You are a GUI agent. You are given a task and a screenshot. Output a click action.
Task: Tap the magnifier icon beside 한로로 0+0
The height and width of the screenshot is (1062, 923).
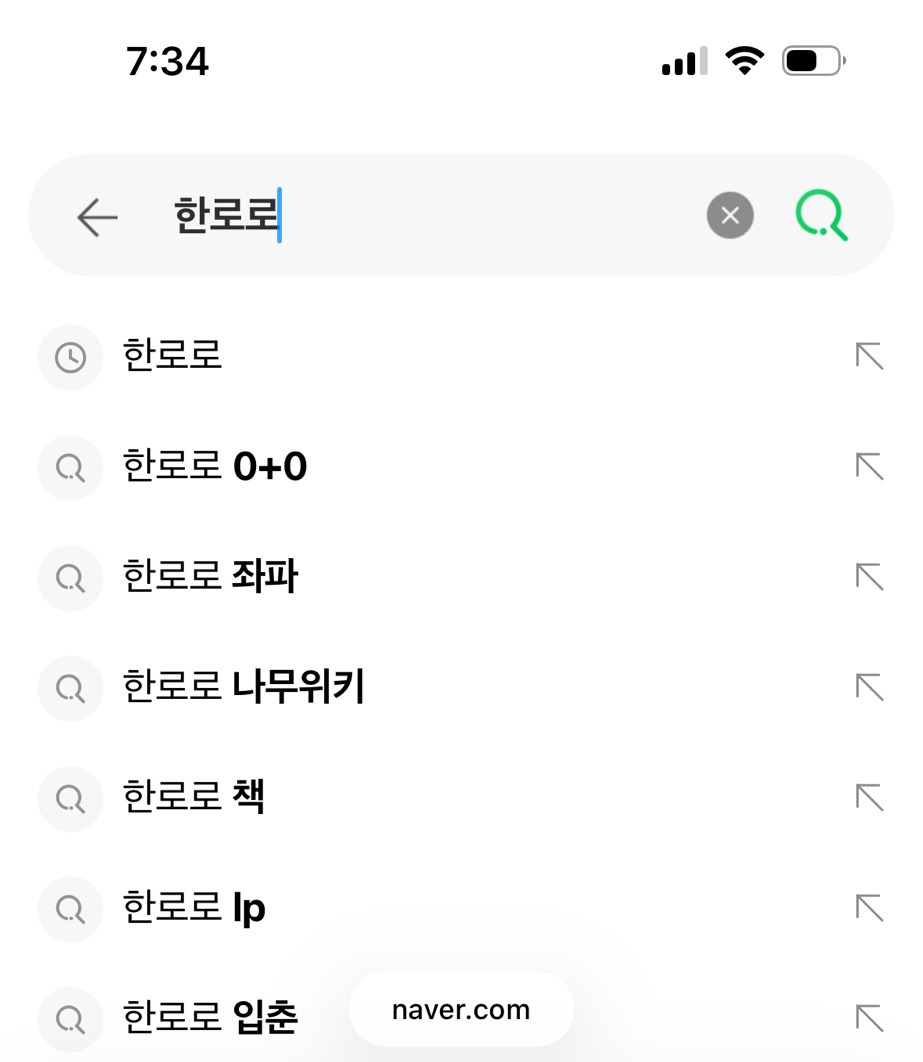tap(69, 467)
